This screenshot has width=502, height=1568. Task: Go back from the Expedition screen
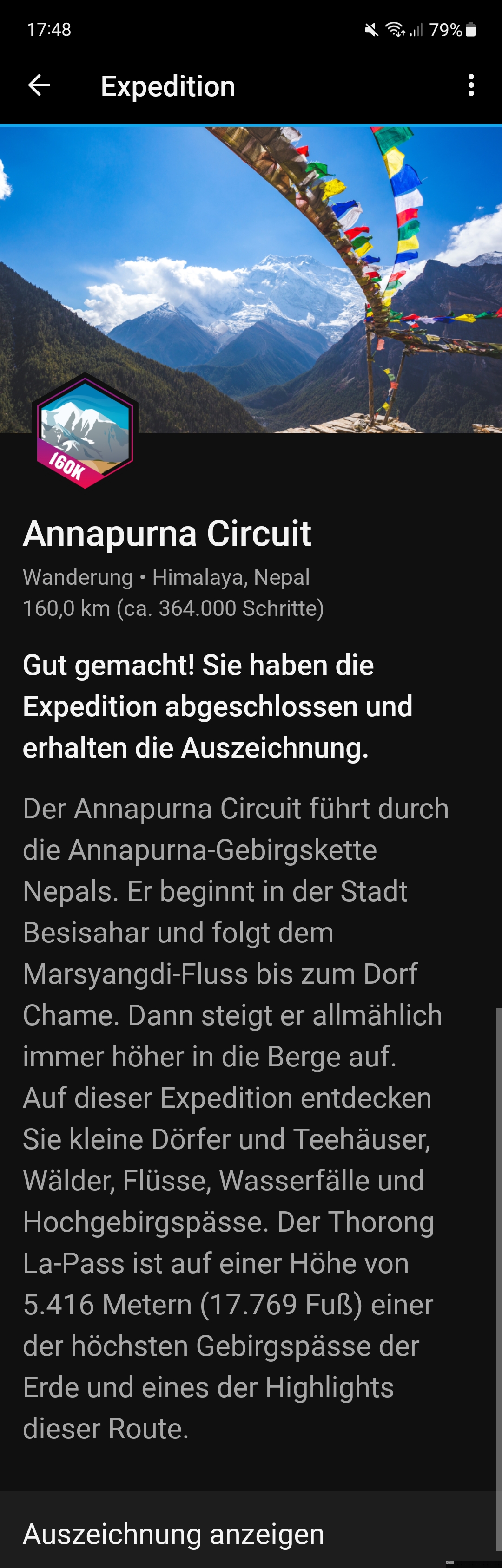coord(40,86)
